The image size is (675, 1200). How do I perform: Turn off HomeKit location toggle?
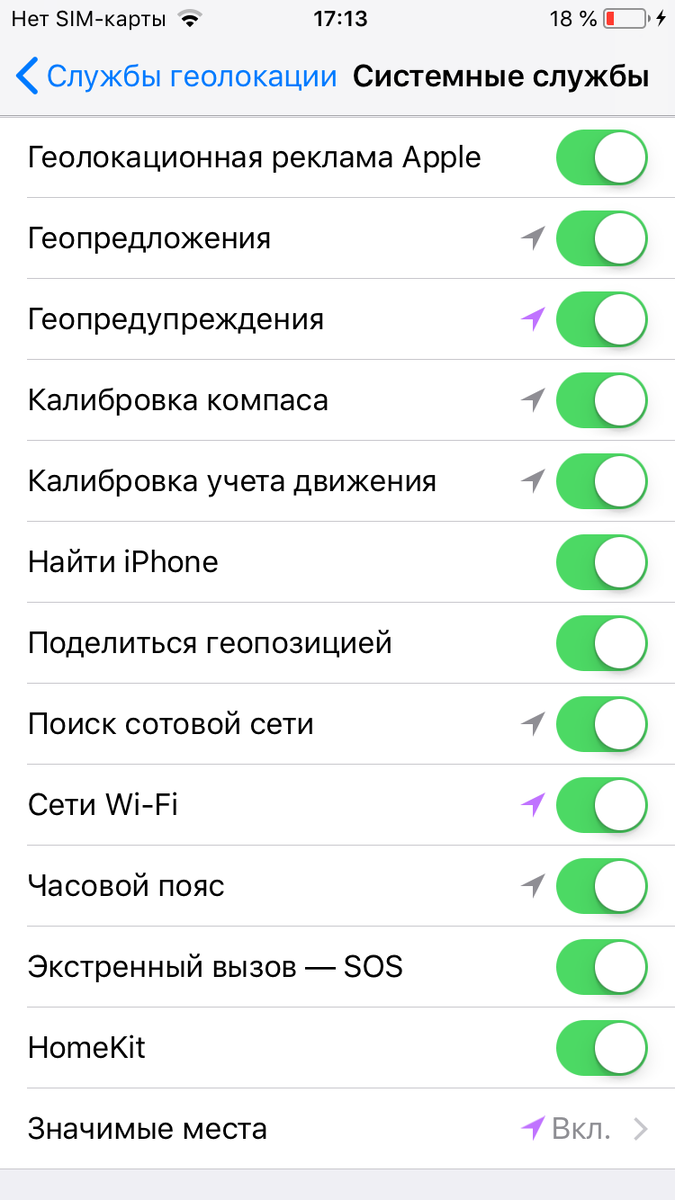601,1048
